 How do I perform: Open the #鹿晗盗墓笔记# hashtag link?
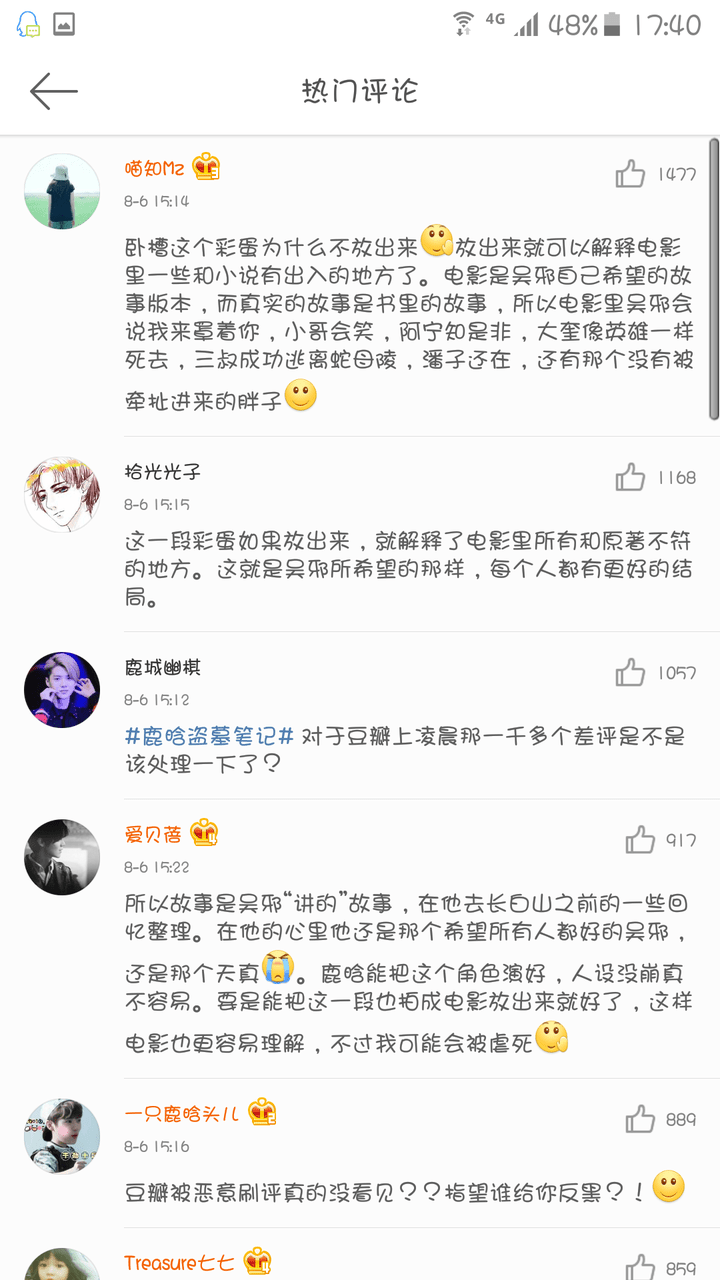[210, 736]
